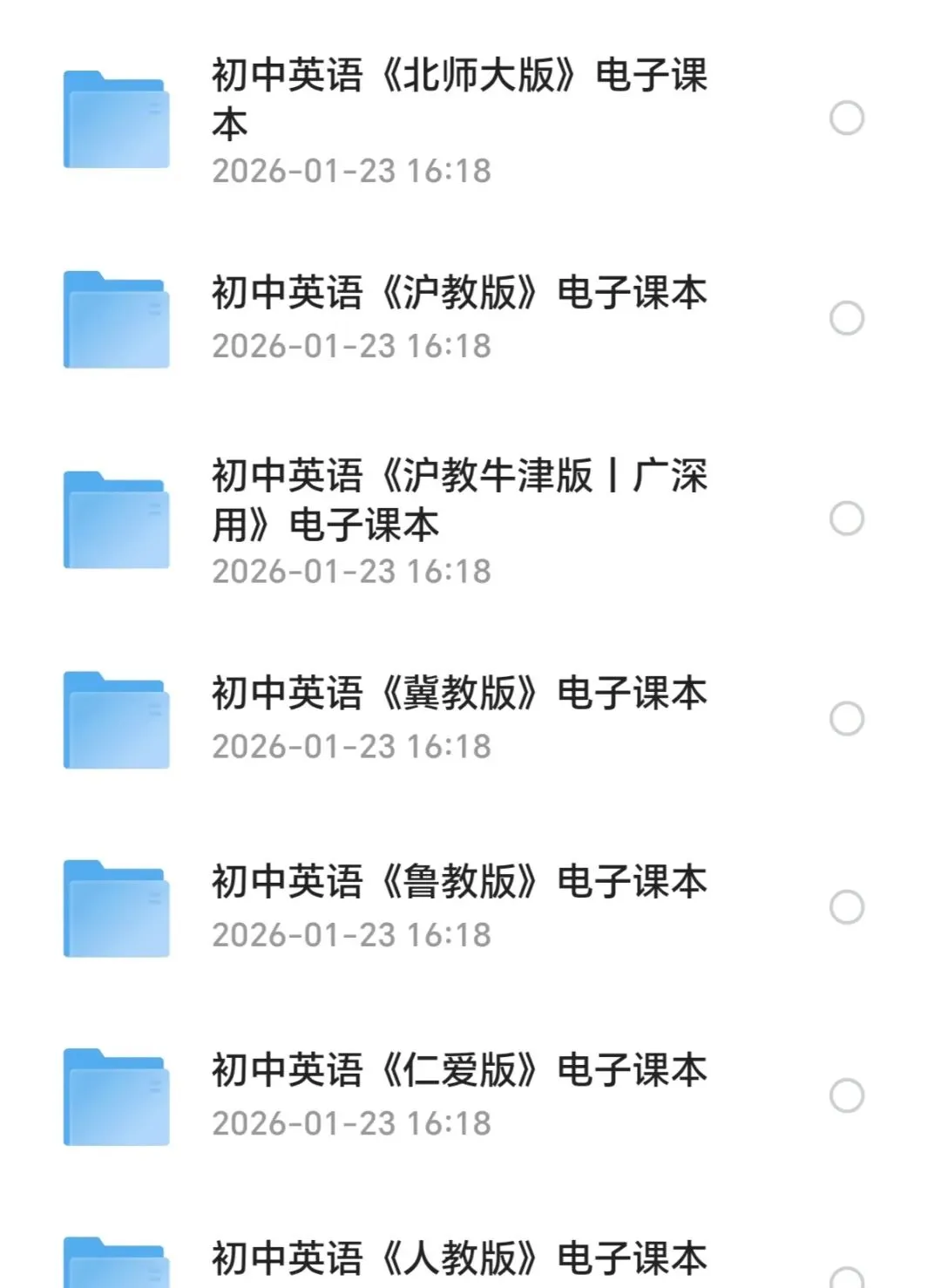Open the 《沪教牛津版丨广深用》电子课本 folder

(459, 499)
